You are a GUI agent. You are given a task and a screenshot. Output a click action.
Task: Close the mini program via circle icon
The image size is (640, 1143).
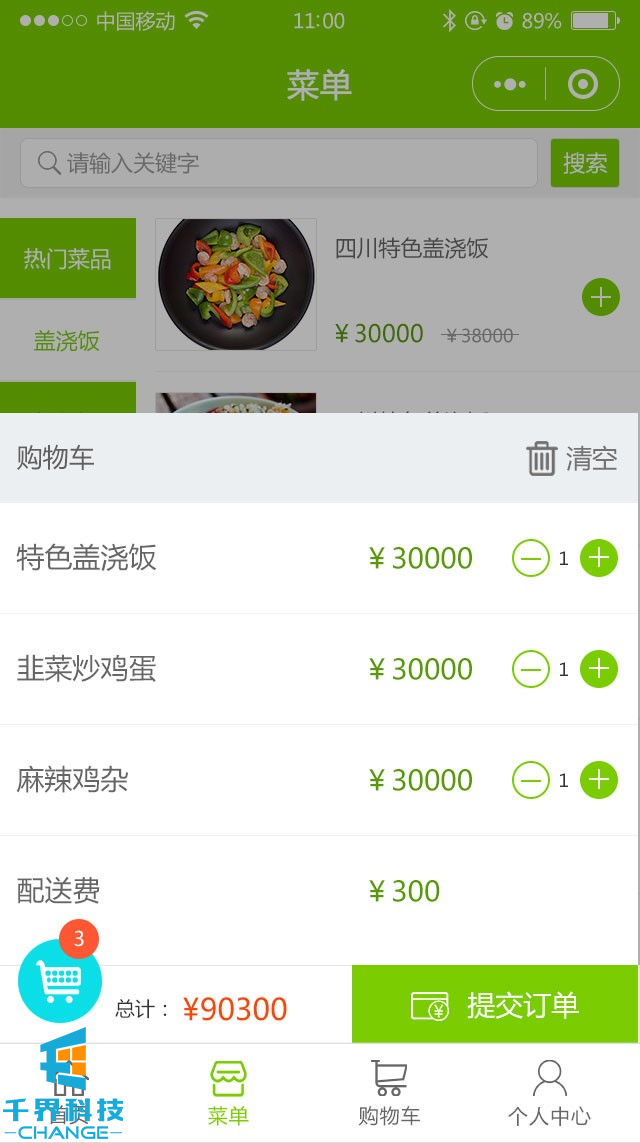coord(582,84)
